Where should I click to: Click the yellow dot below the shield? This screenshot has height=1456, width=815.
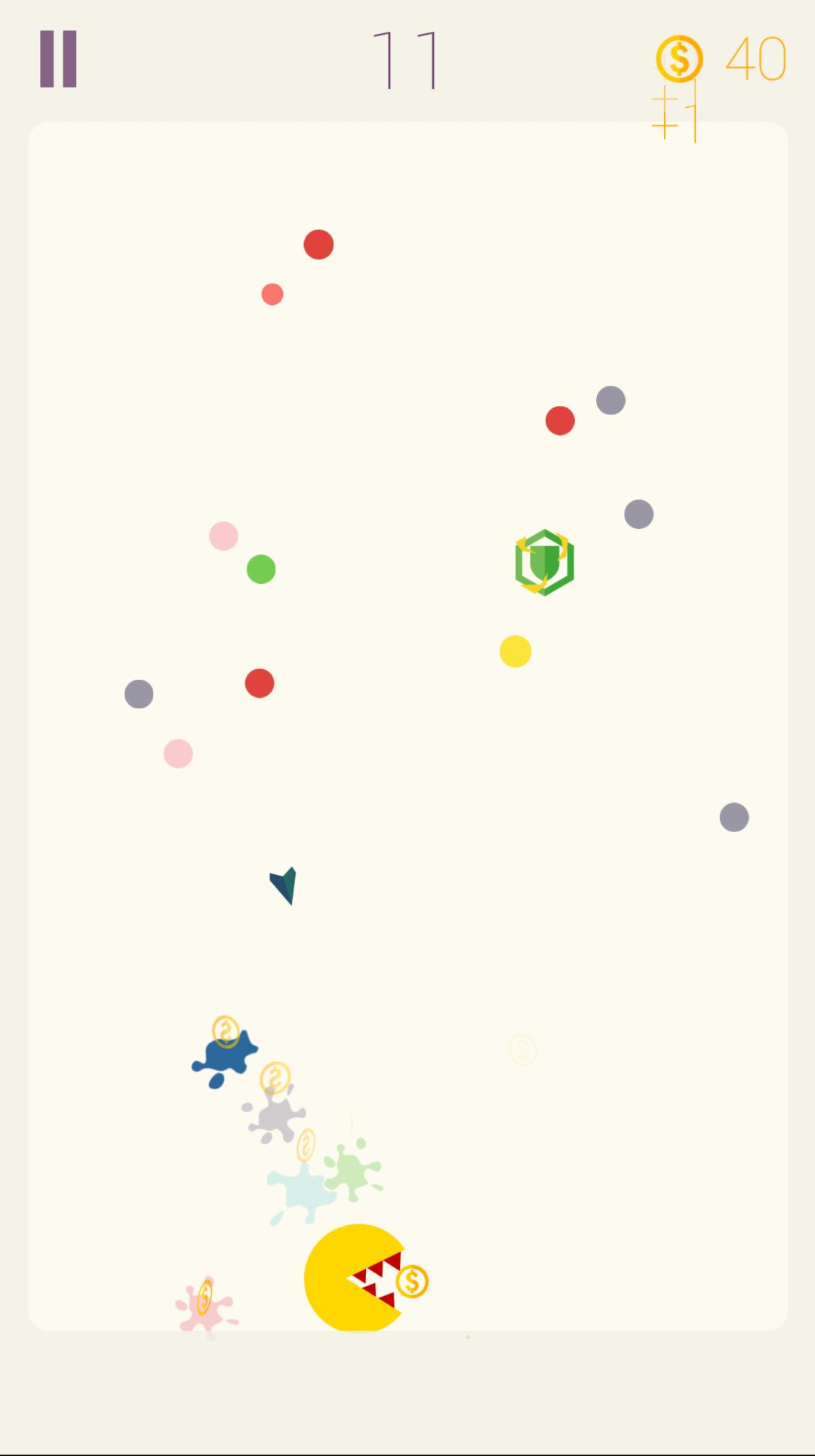(515, 650)
